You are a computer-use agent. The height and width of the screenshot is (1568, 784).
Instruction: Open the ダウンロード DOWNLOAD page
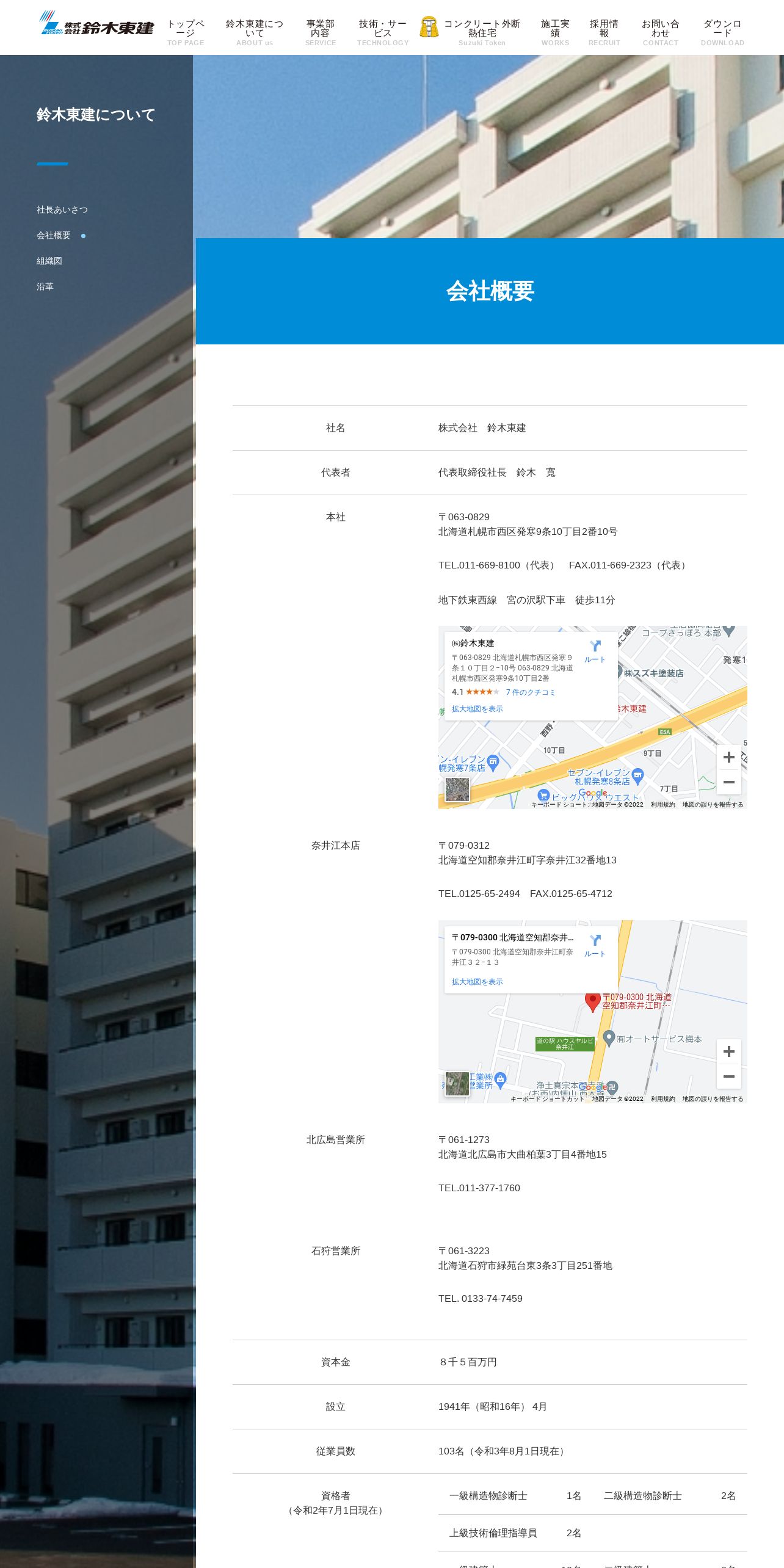722,32
